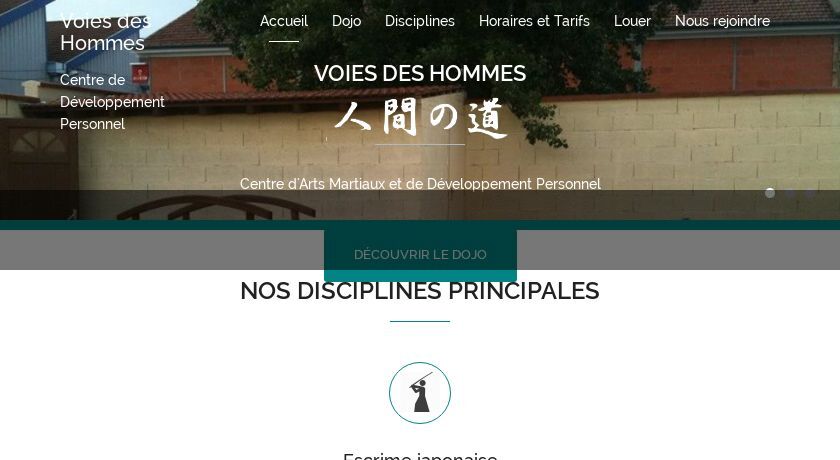Select Nous rejoindre in the menu

[722, 21]
